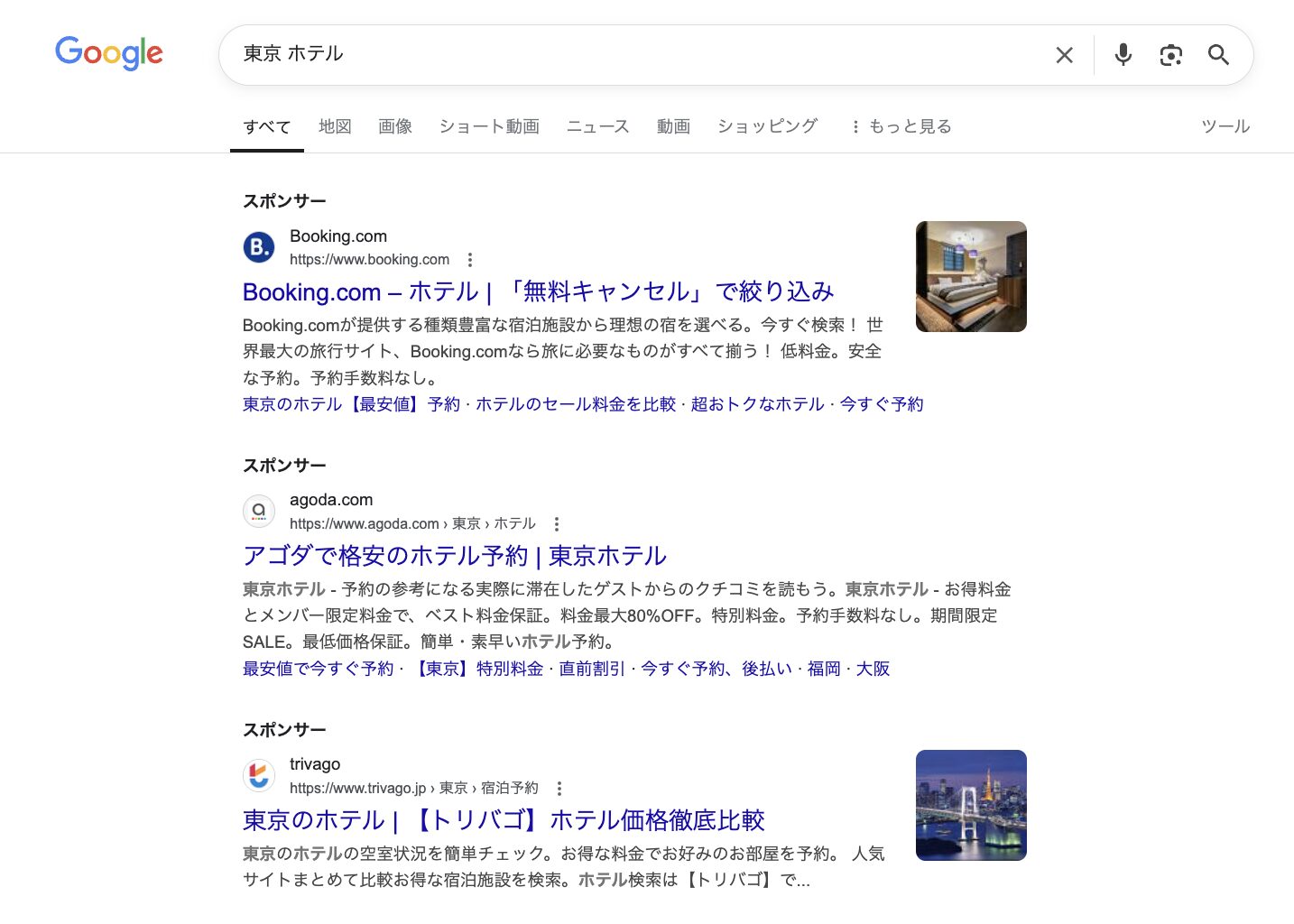Image resolution: width=1294 pixels, height=924 pixels.
Task: Open the ツール options
Action: pyautogui.click(x=1225, y=126)
